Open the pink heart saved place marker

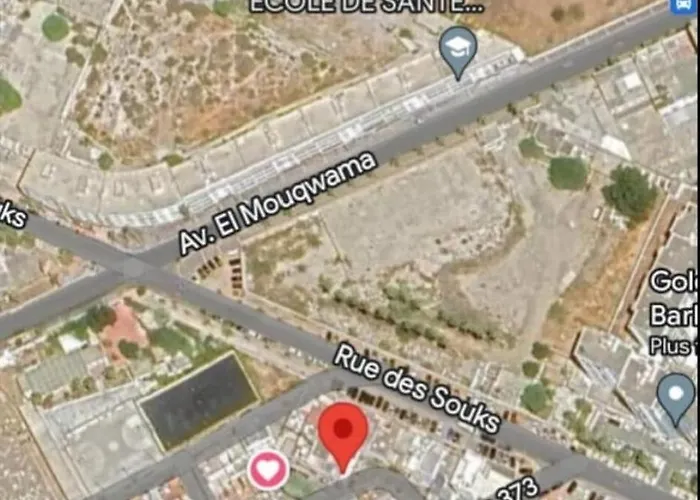(x=267, y=469)
